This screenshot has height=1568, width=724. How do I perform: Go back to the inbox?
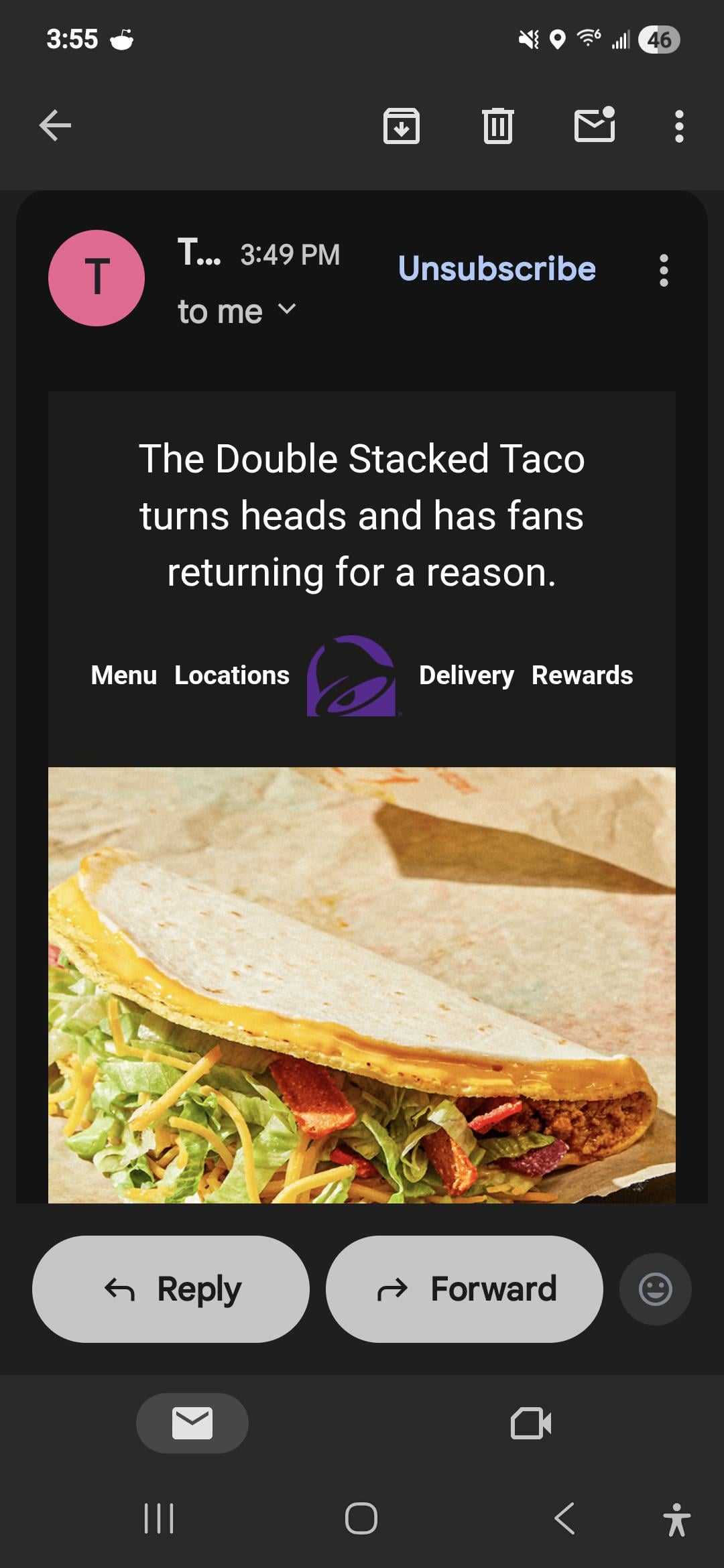click(55, 125)
